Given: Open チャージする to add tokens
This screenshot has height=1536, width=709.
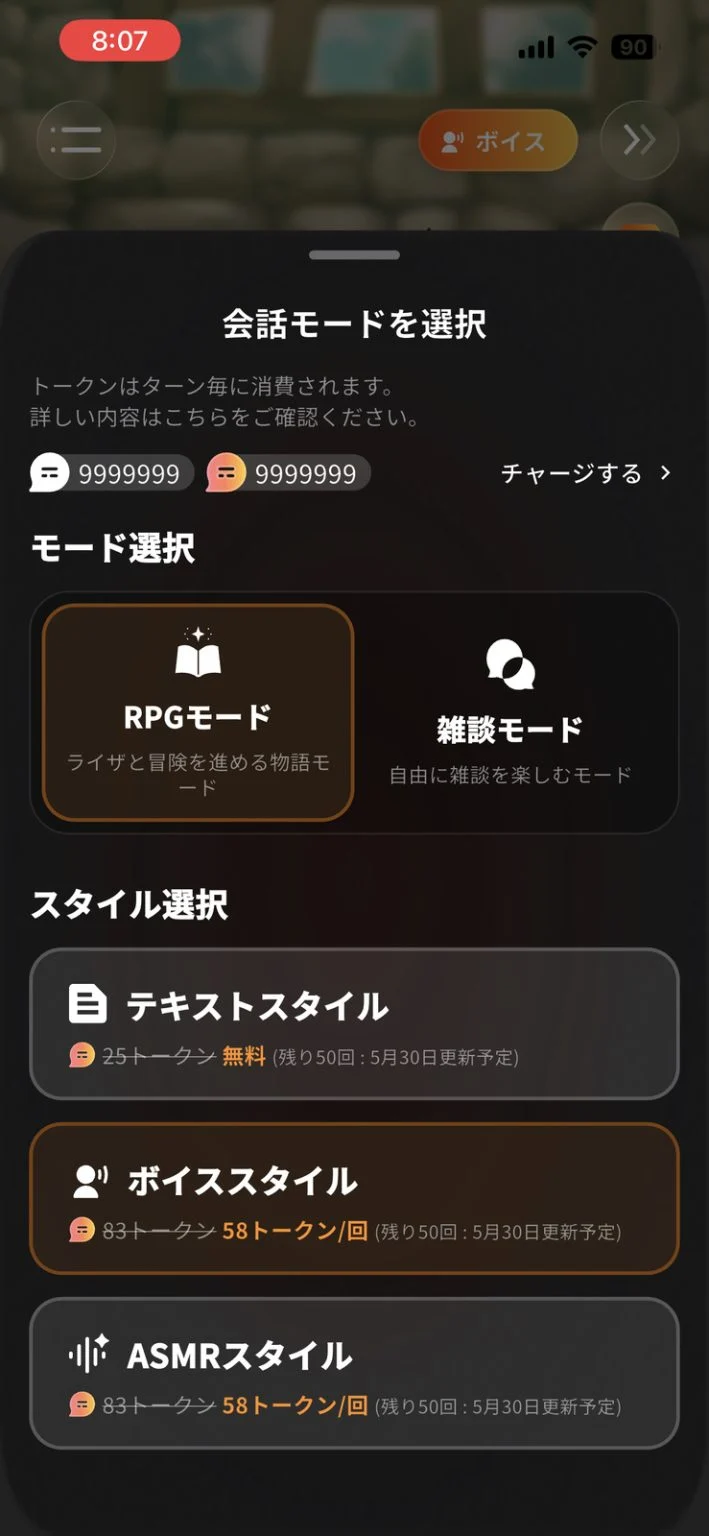Looking at the screenshot, I should coord(586,473).
